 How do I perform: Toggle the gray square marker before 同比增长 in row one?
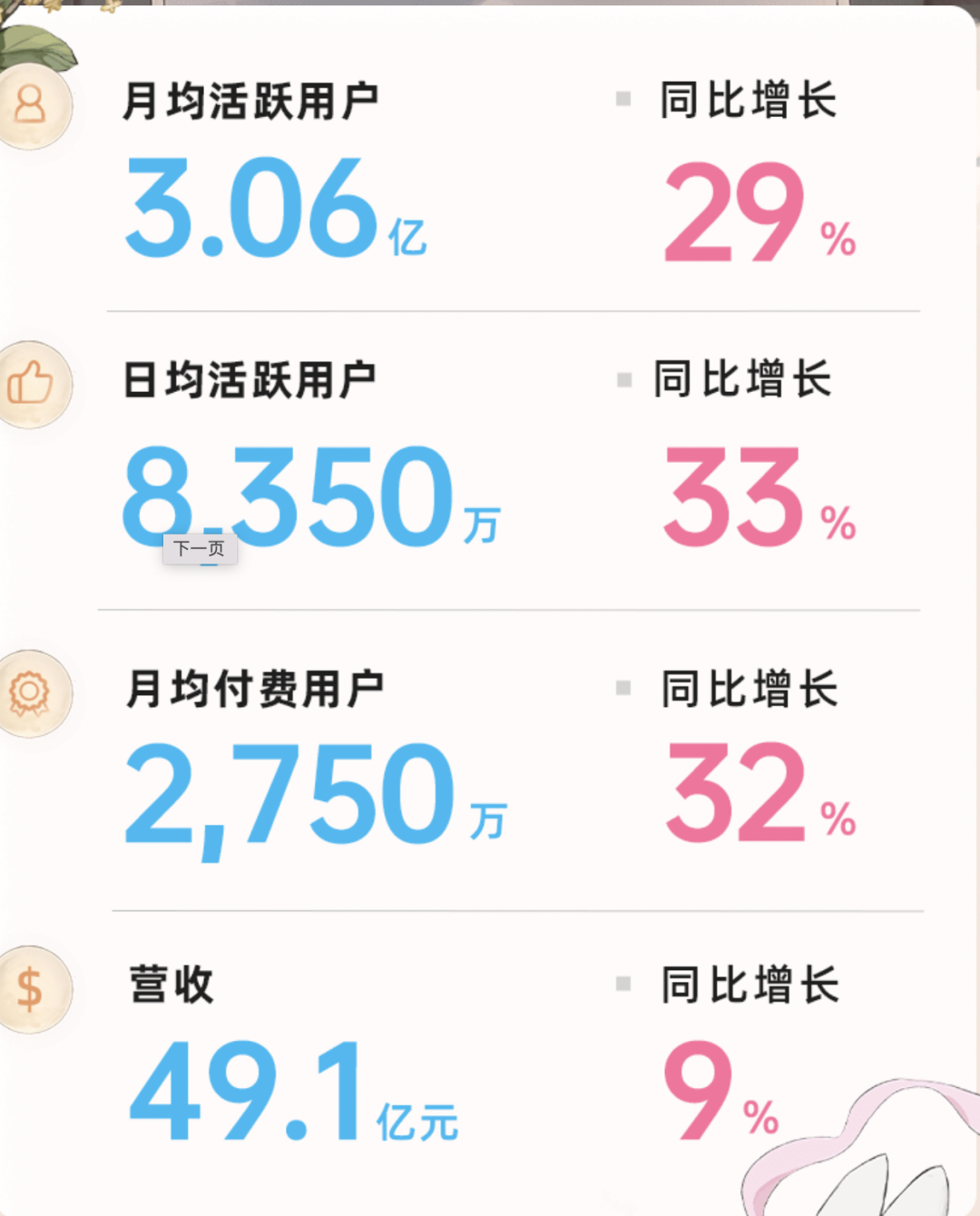[x=622, y=100]
